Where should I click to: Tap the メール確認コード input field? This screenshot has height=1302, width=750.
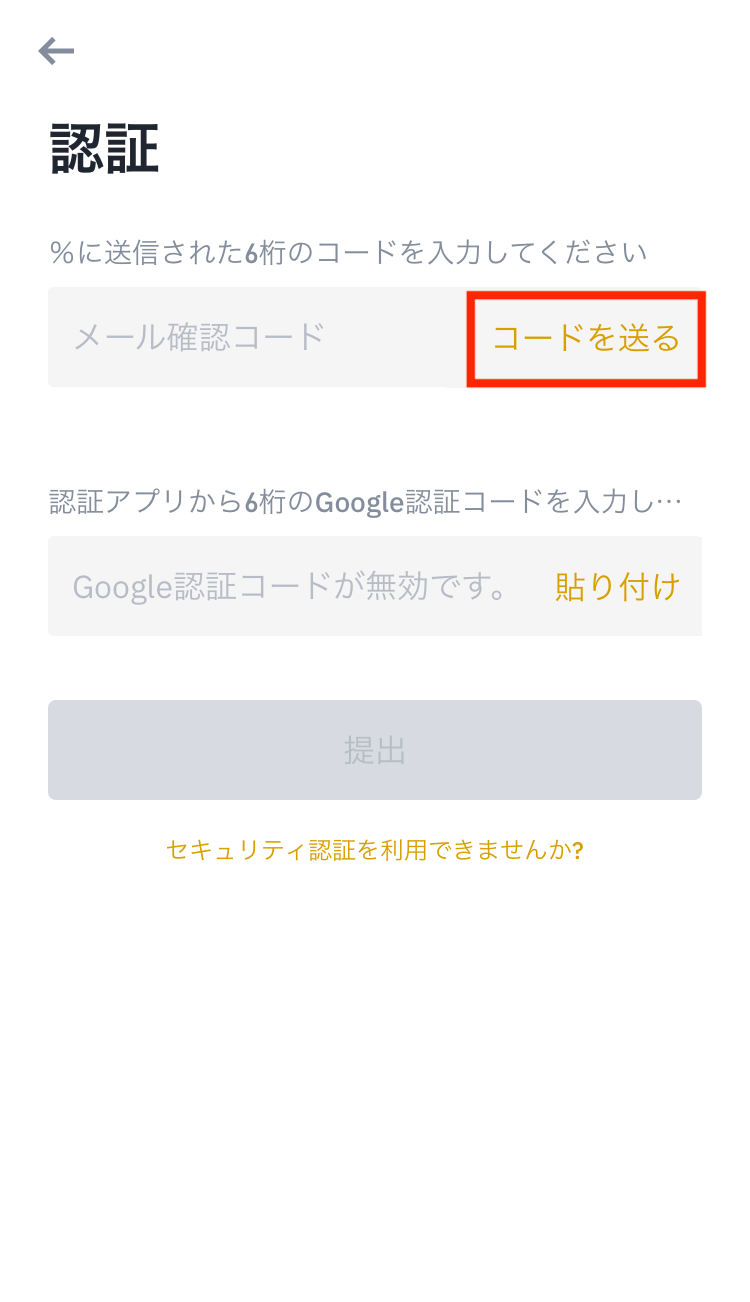pyautogui.click(x=258, y=337)
